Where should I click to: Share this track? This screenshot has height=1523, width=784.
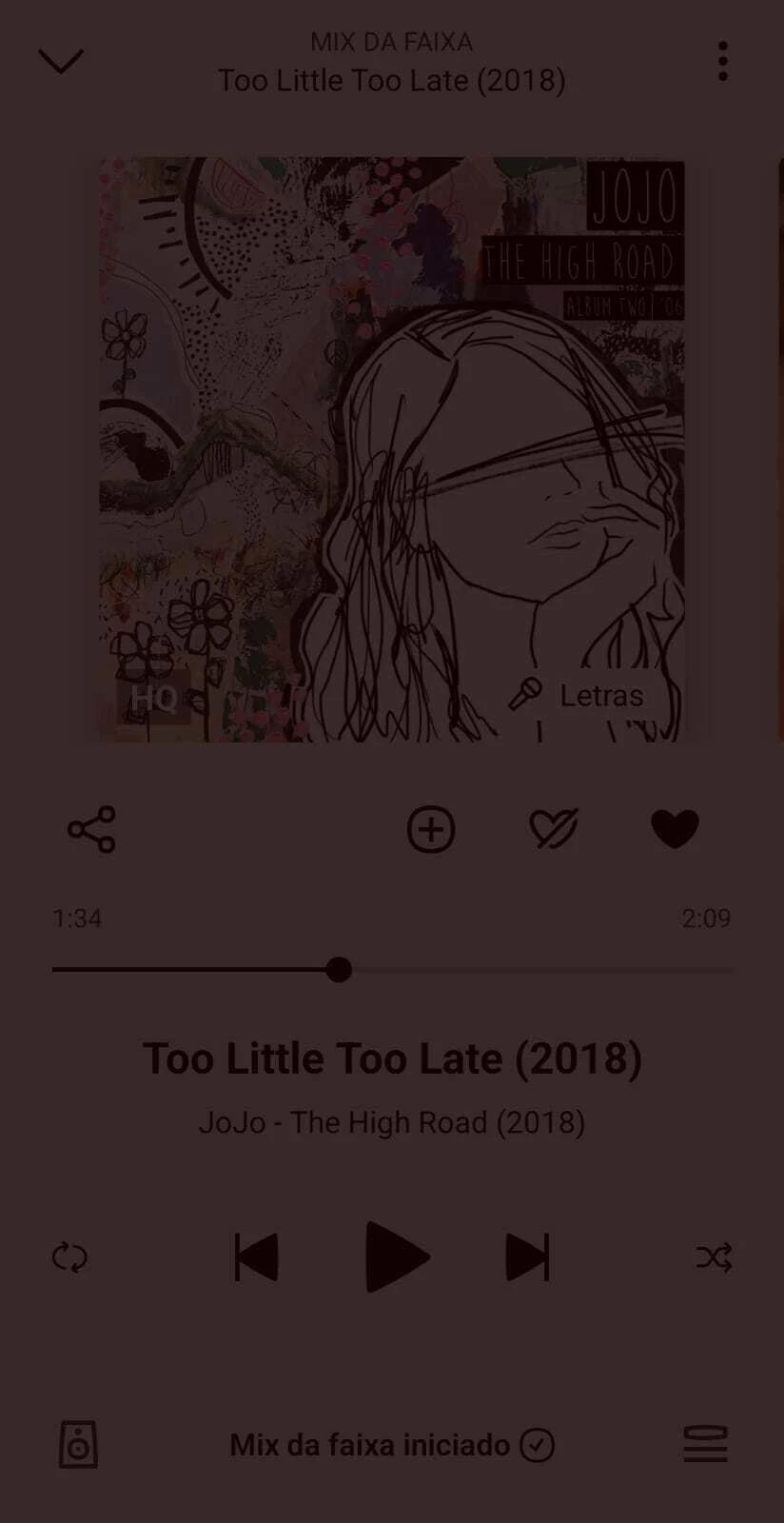pyautogui.click(x=91, y=829)
